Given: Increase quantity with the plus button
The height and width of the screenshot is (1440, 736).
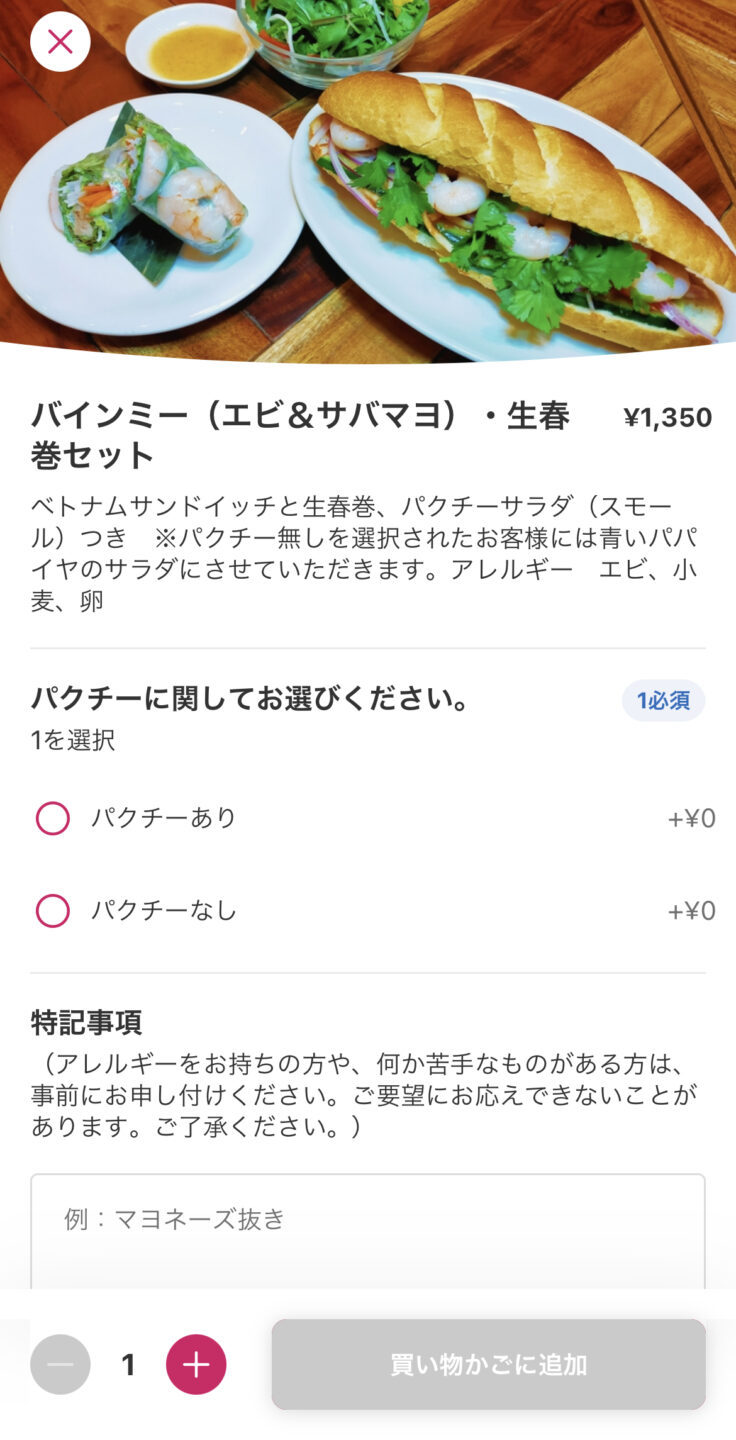Looking at the screenshot, I should tap(196, 1365).
